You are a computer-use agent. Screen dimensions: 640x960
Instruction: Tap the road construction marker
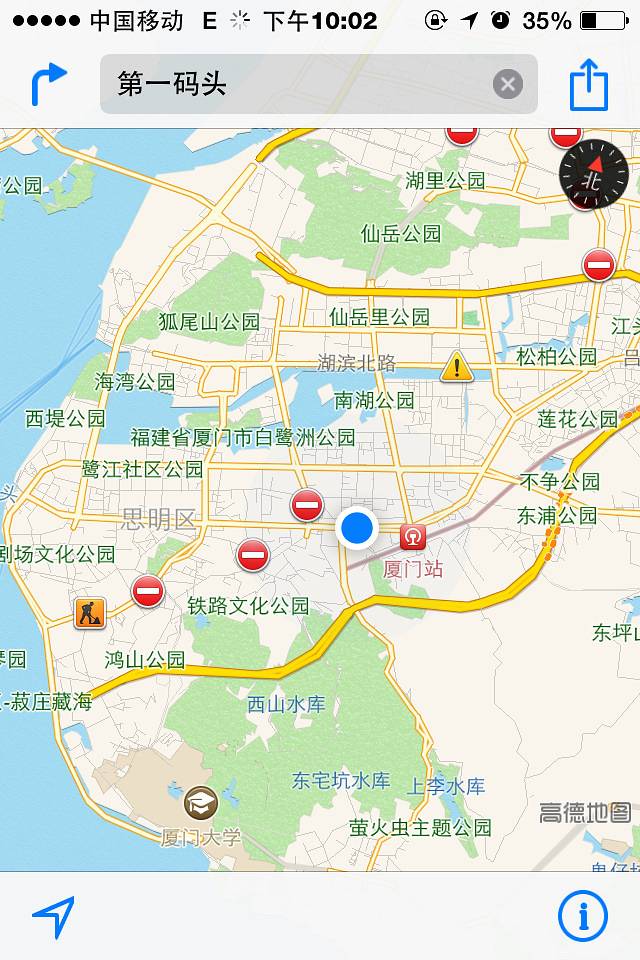[90, 612]
